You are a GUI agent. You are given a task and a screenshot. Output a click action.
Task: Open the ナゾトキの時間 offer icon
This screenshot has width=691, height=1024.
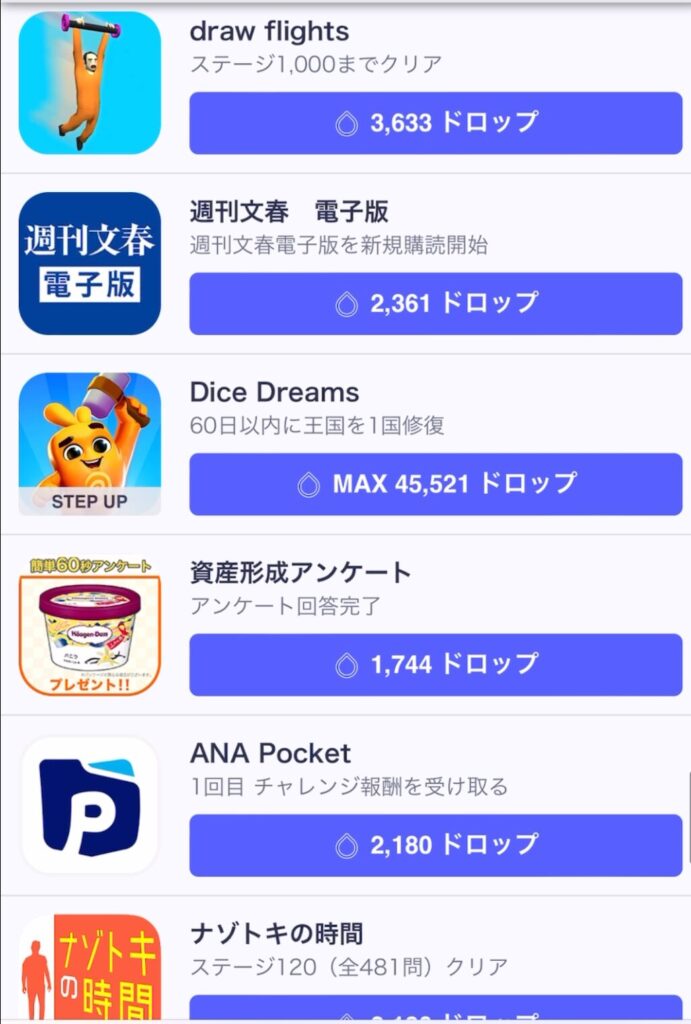[90, 968]
